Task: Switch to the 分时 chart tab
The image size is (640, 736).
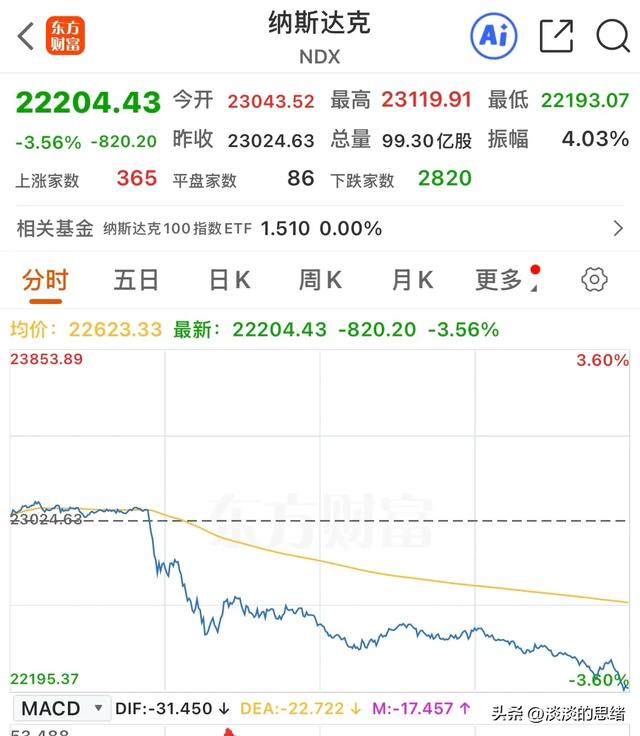Action: click(45, 280)
